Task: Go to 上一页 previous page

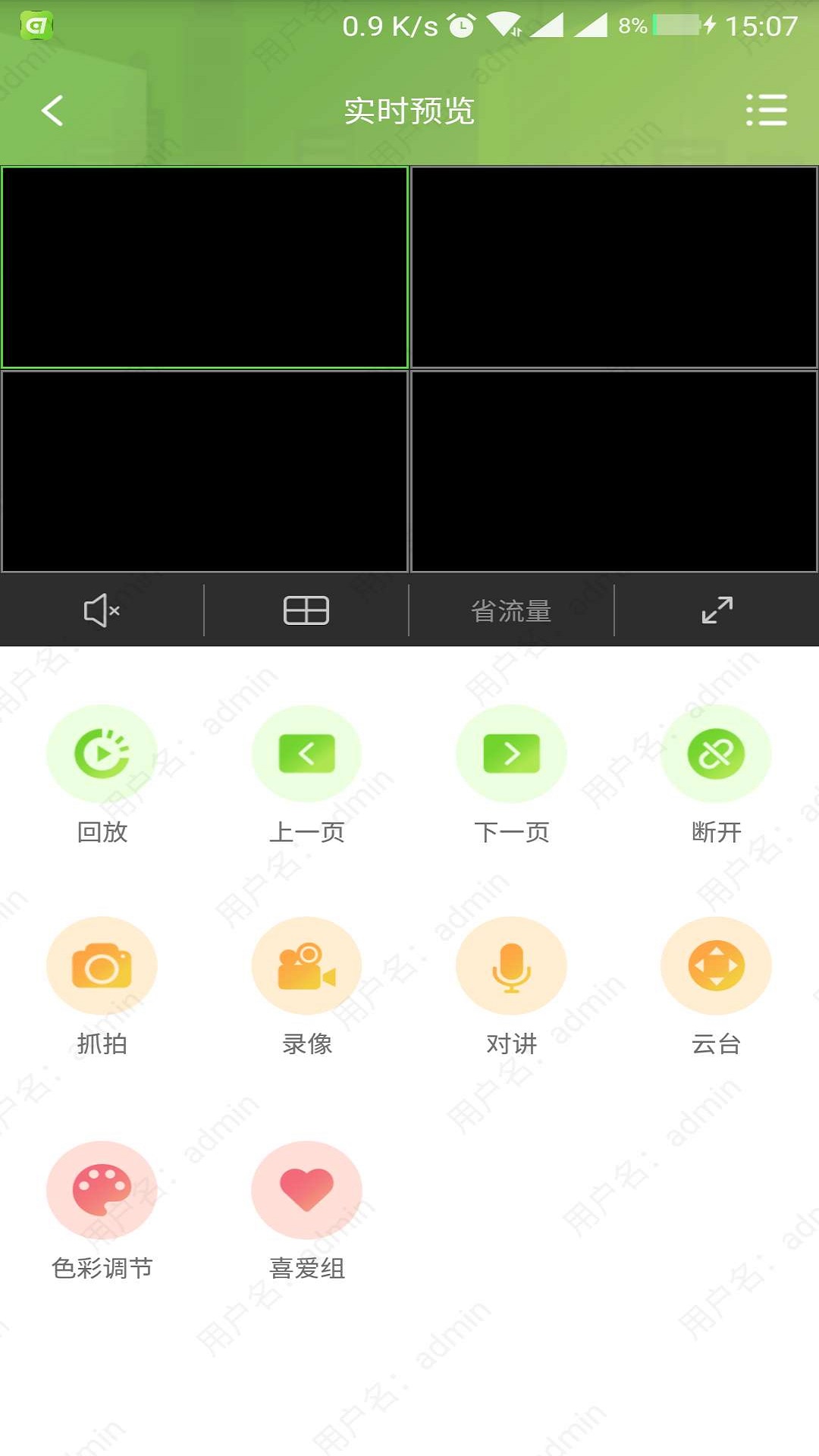Action: [x=307, y=754]
